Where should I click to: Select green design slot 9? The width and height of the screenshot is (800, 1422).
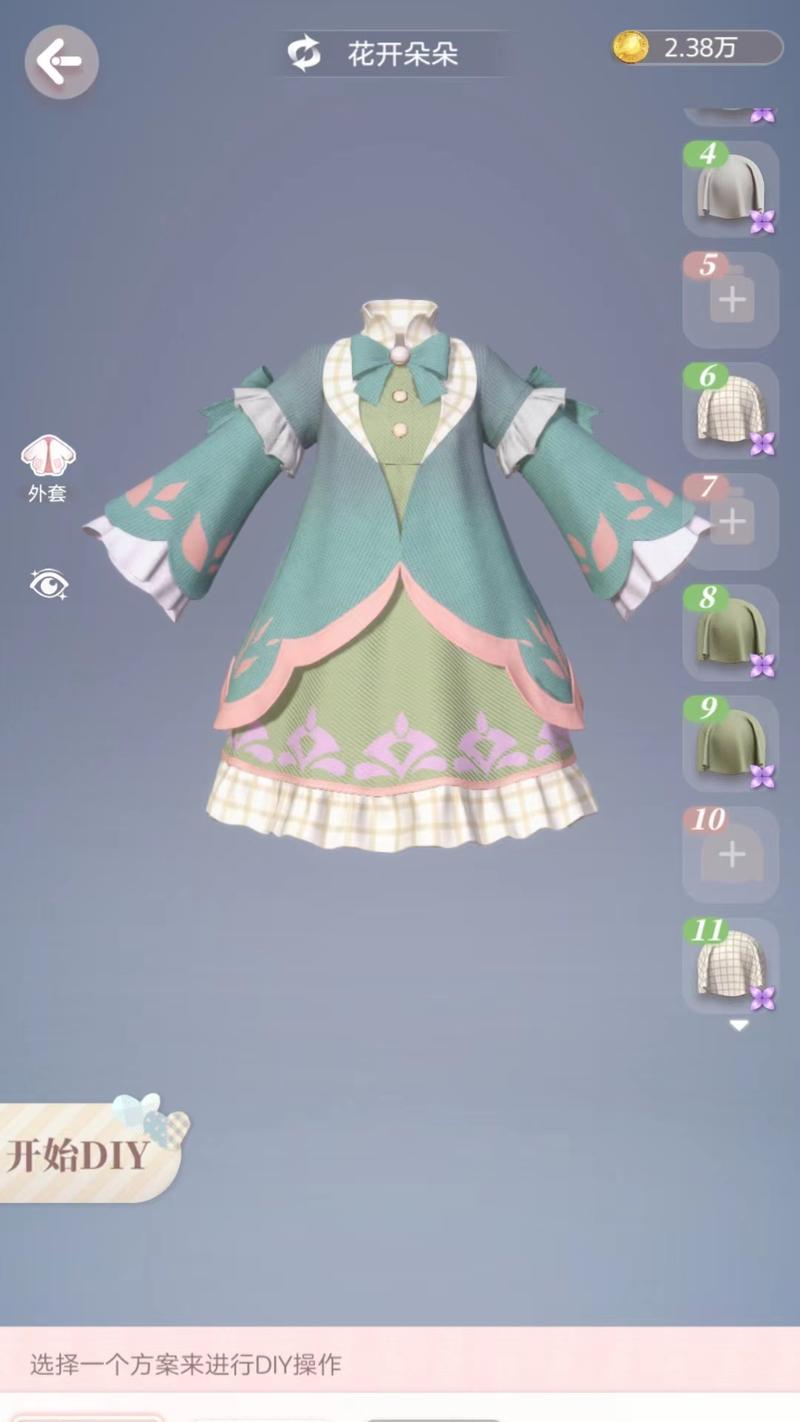tap(731, 743)
